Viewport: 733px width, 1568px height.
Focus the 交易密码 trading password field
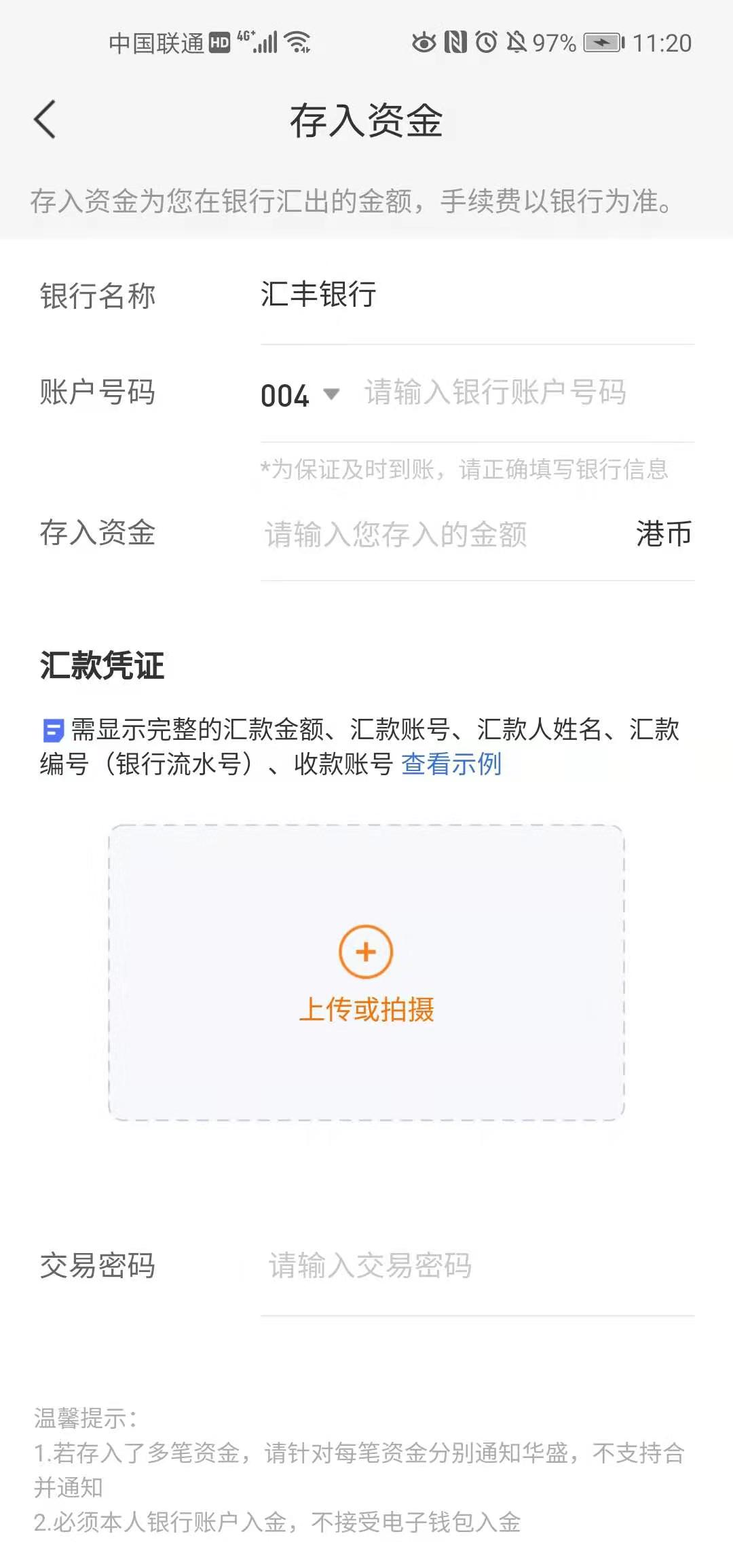(x=475, y=1266)
